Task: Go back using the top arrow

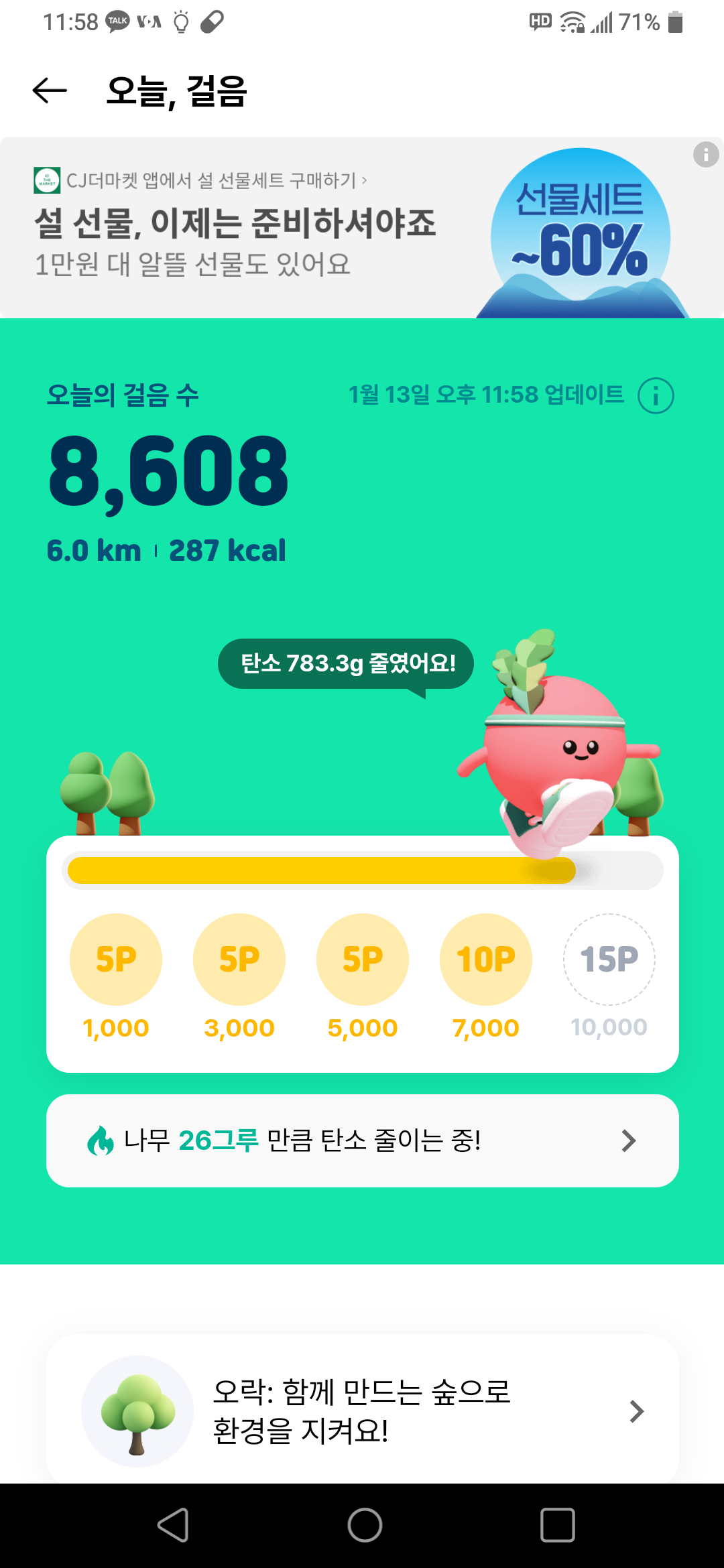Action: (50, 90)
